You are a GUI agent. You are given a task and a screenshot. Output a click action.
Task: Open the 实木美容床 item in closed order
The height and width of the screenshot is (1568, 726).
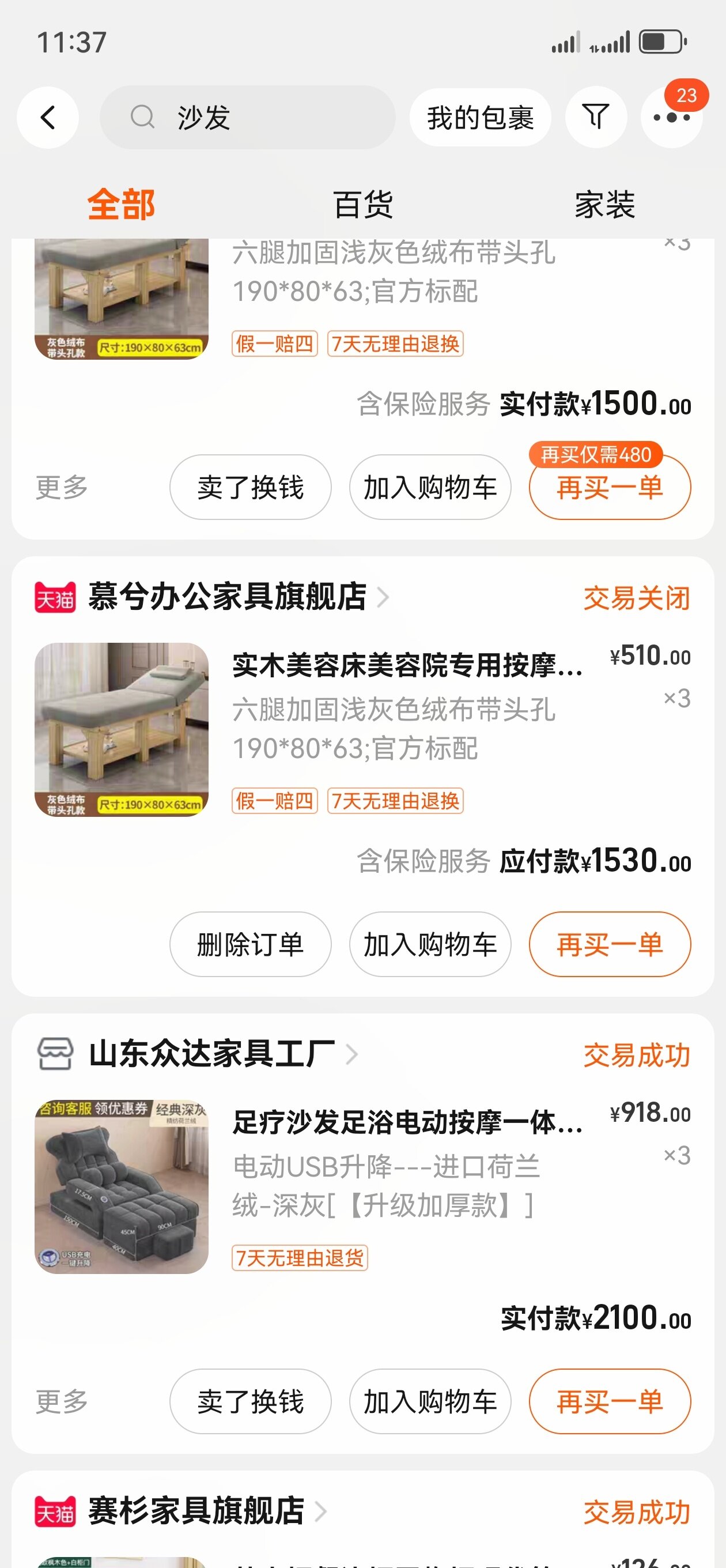pos(407,665)
